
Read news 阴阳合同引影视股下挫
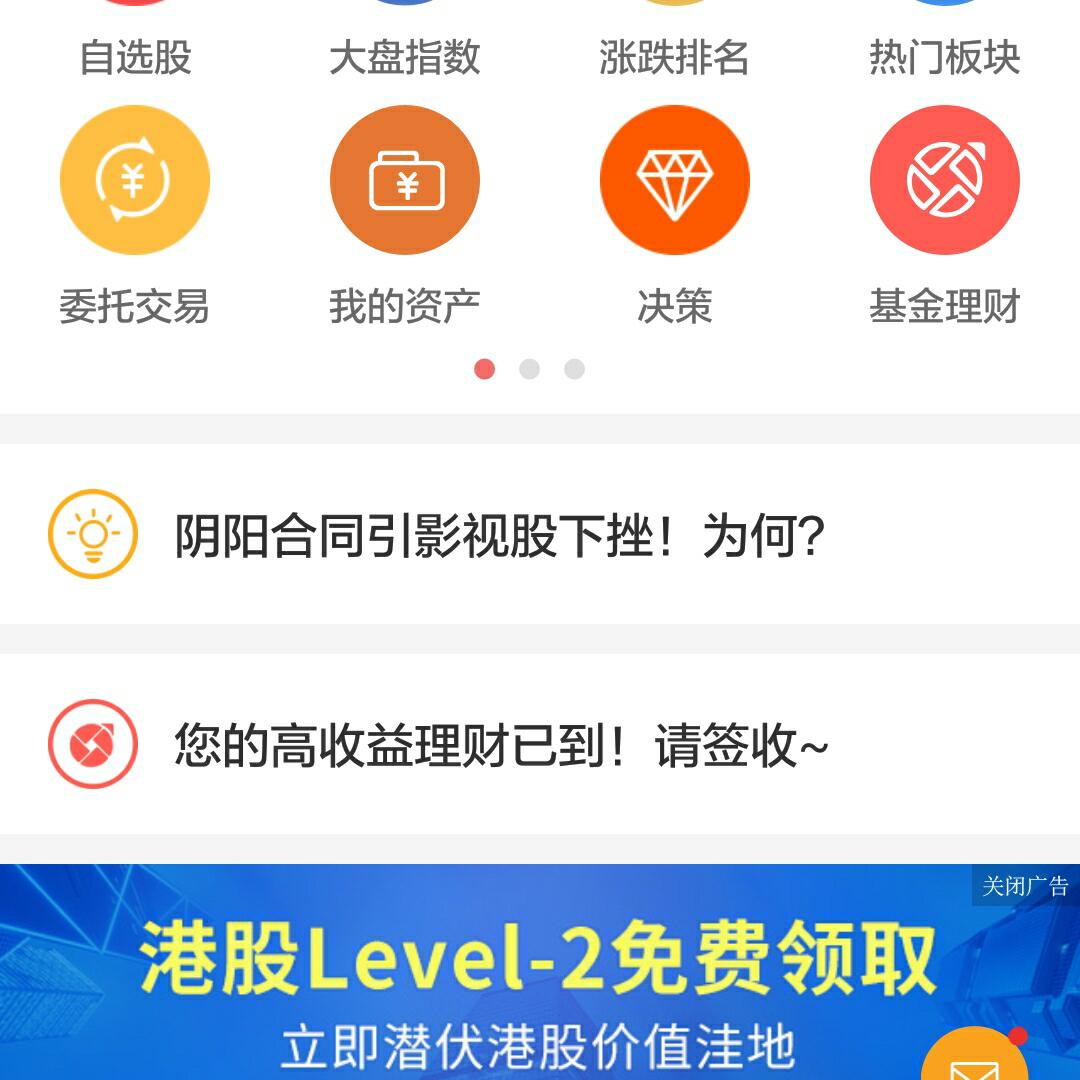click(500, 535)
